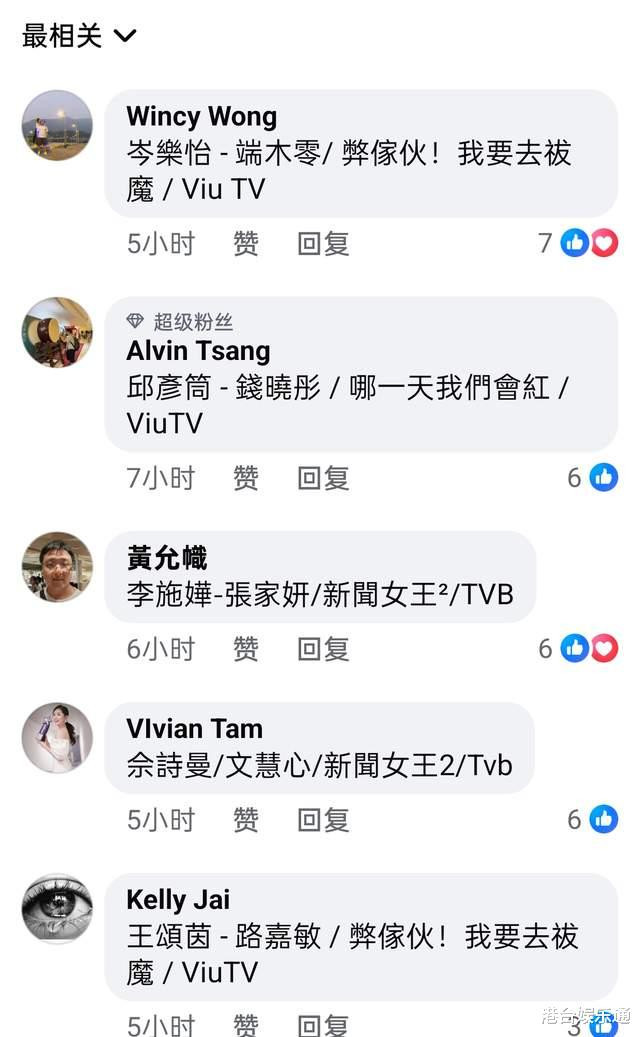
Task: Open 黃允幟's profile picture
Action: pyautogui.click(x=57, y=566)
